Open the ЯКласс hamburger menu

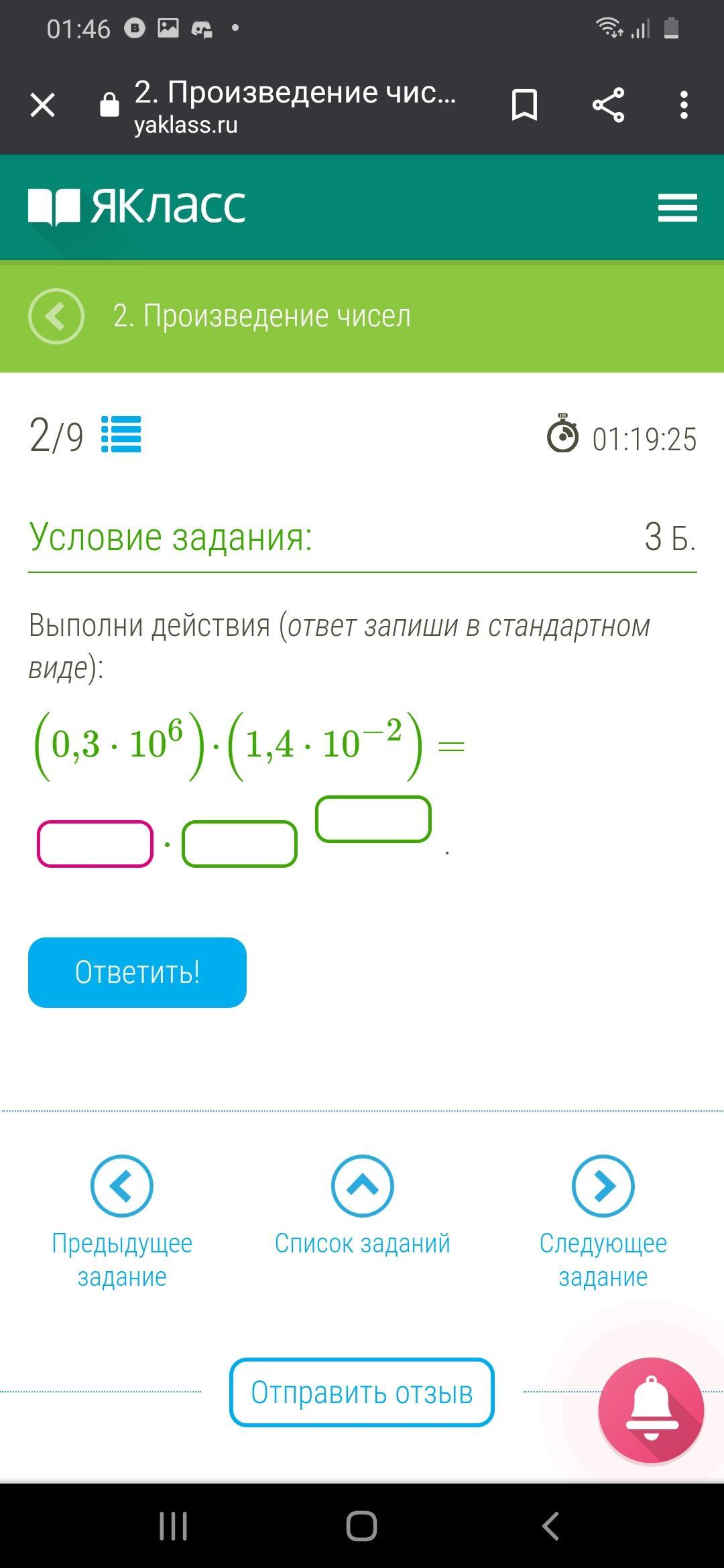[677, 207]
